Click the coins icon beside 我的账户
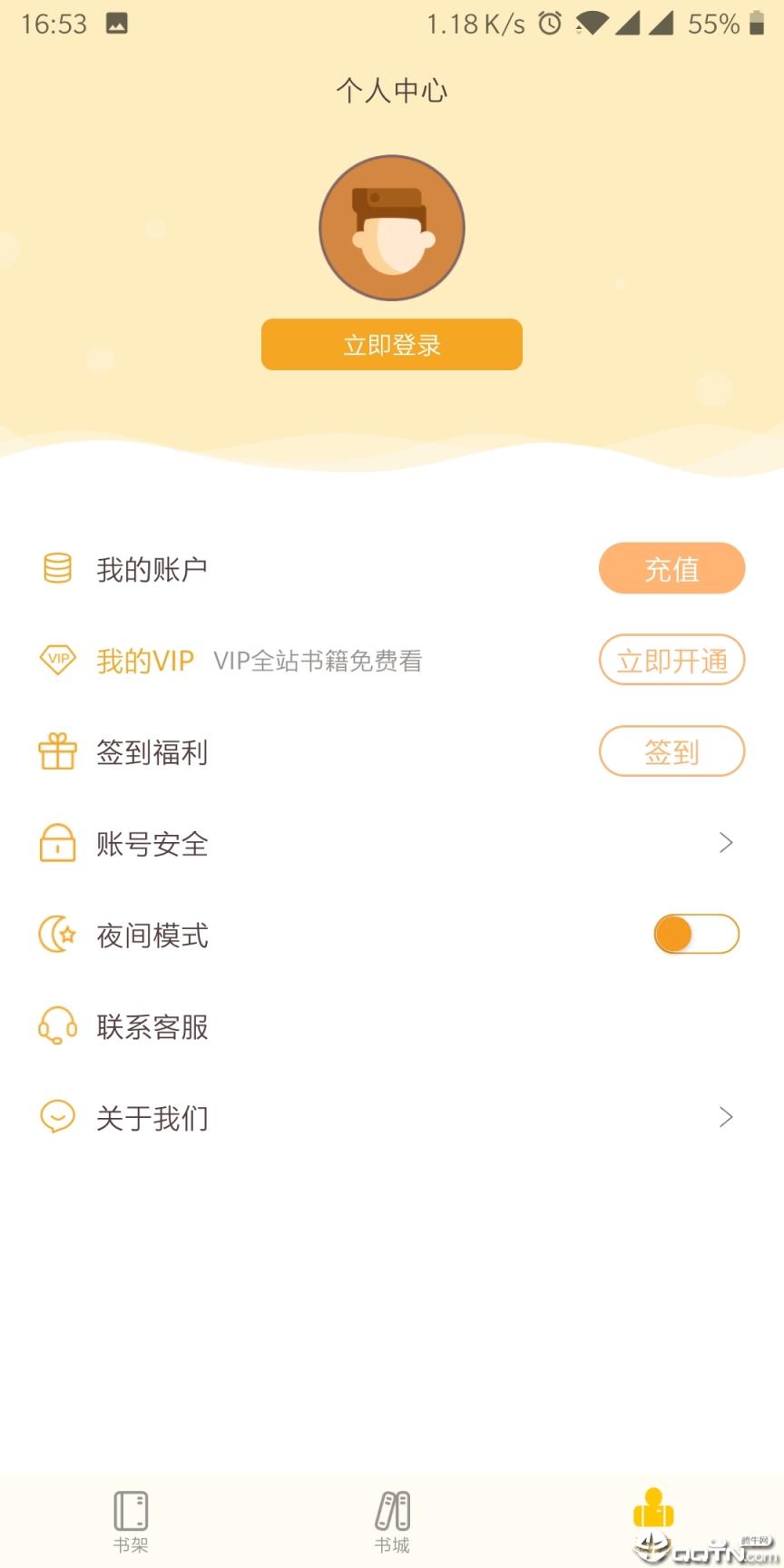 [57, 569]
